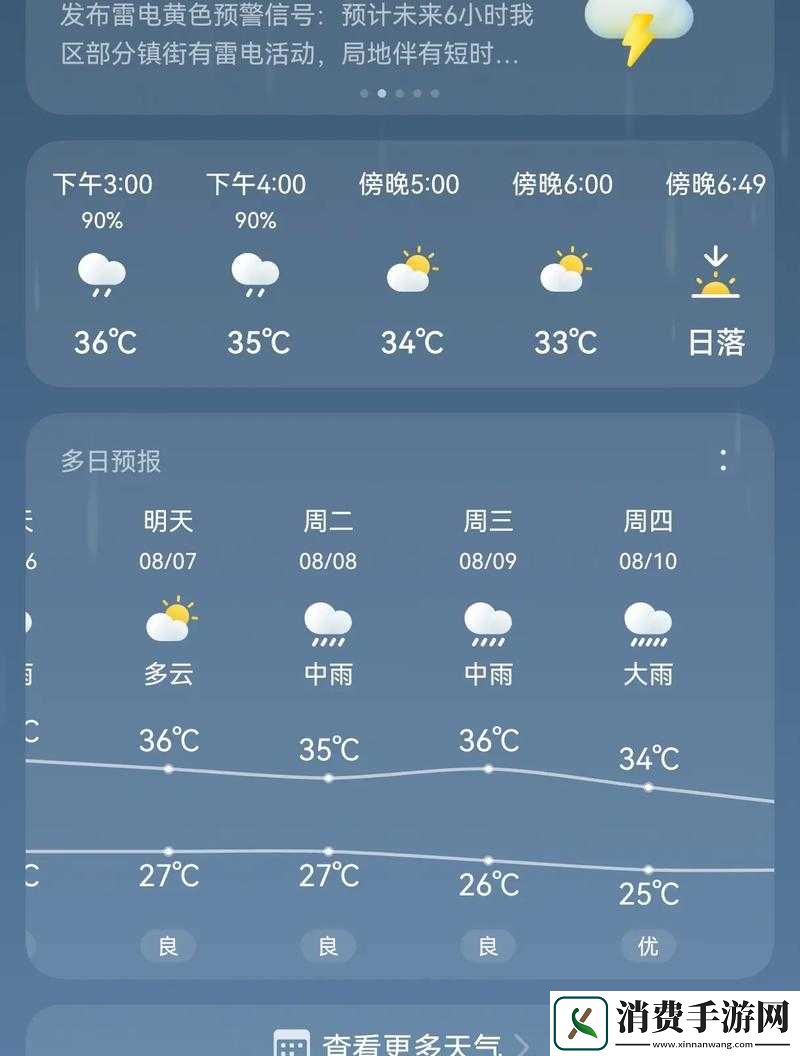Open the 多日预报 options menu

click(724, 457)
